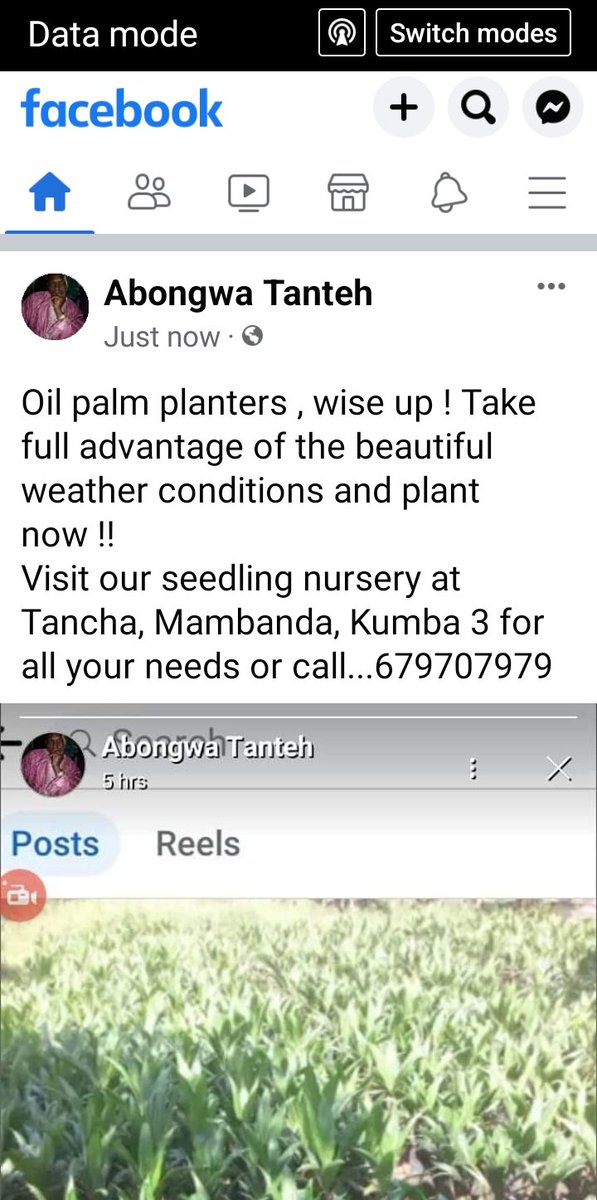Open the shared seedling nursery video
Screen dimensions: 597x1200
[298, 952]
